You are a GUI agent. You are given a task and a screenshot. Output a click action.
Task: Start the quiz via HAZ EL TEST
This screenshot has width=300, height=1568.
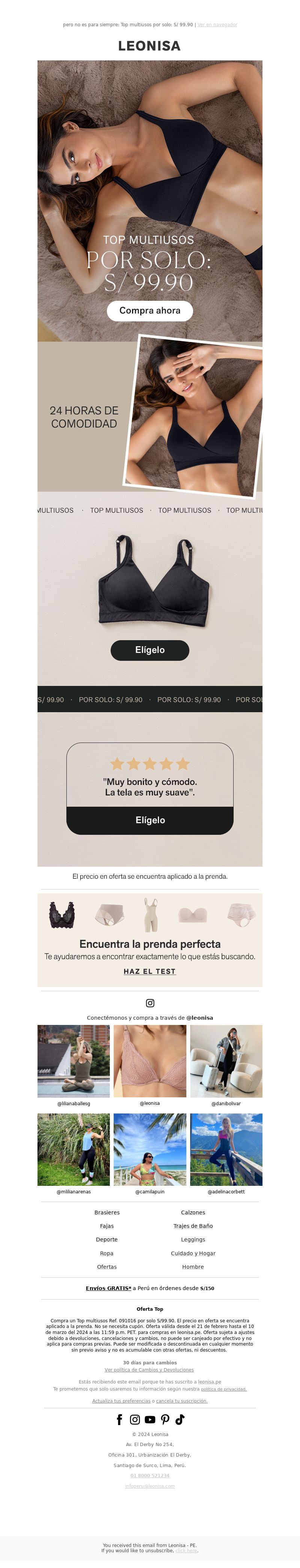[150, 971]
